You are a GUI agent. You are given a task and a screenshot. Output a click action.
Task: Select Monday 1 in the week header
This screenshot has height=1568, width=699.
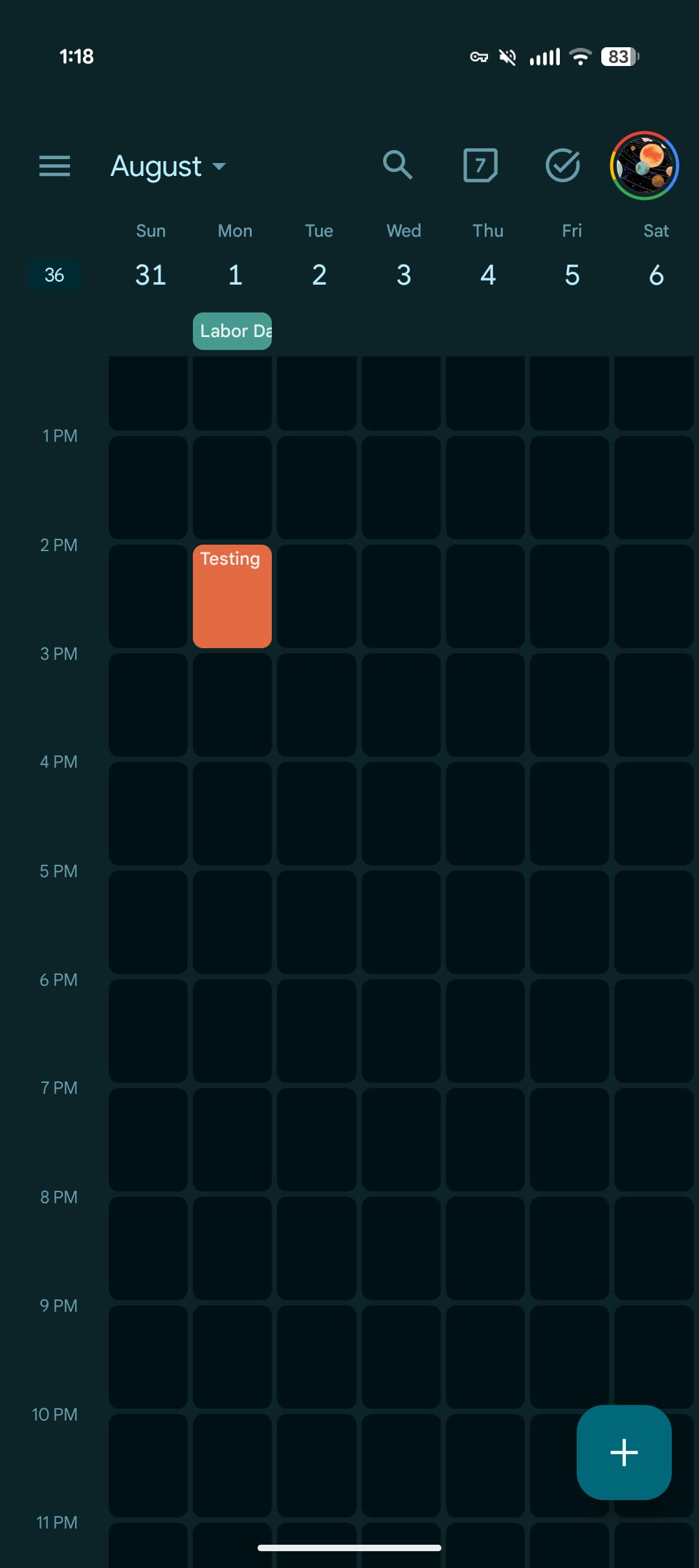click(x=235, y=275)
